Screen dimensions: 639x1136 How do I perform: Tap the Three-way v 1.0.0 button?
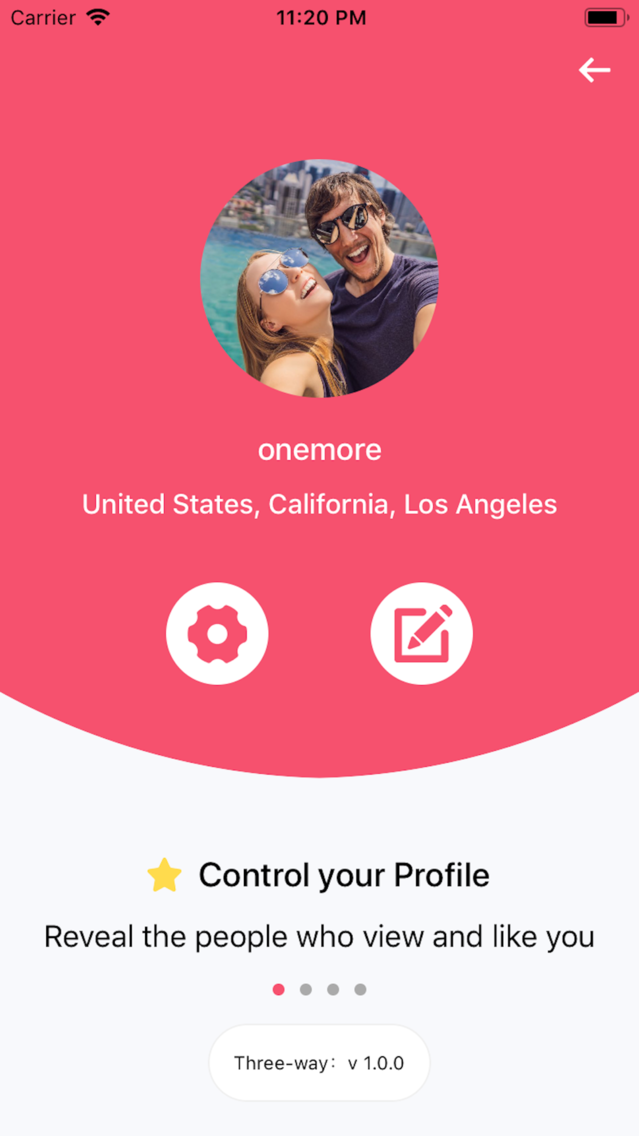click(319, 1063)
